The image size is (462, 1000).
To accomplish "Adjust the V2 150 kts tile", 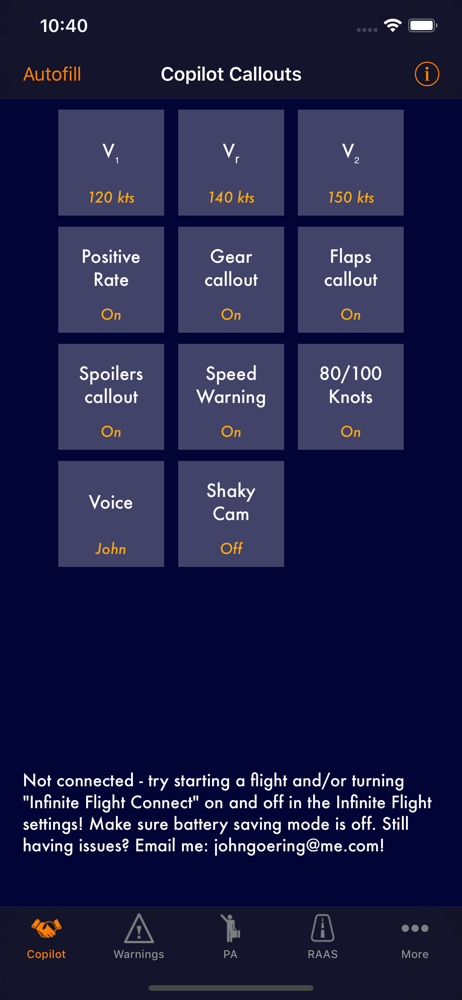I will 350,163.
